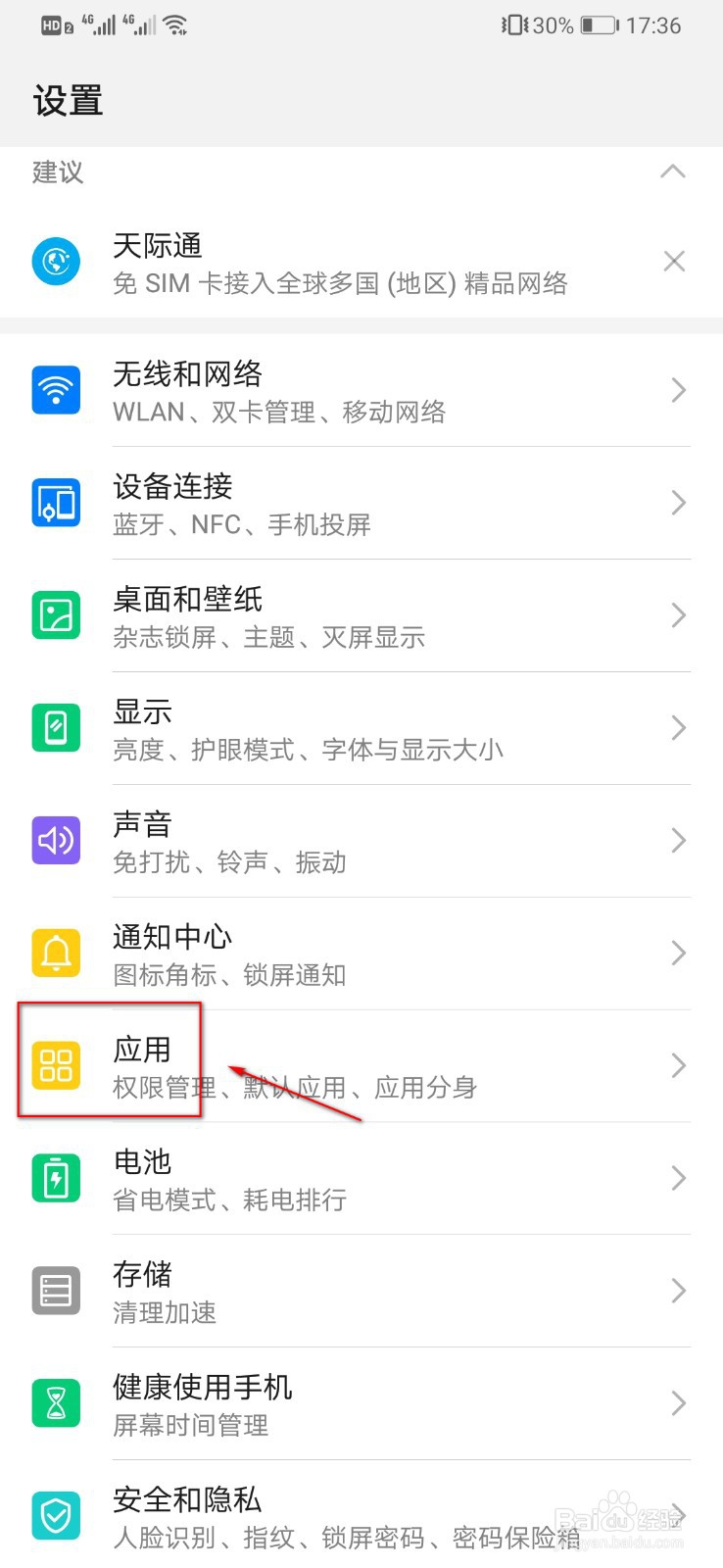Viewport: 723px width, 1568px height.
Task: Click the 设备连接 device connection icon
Action: (56, 502)
